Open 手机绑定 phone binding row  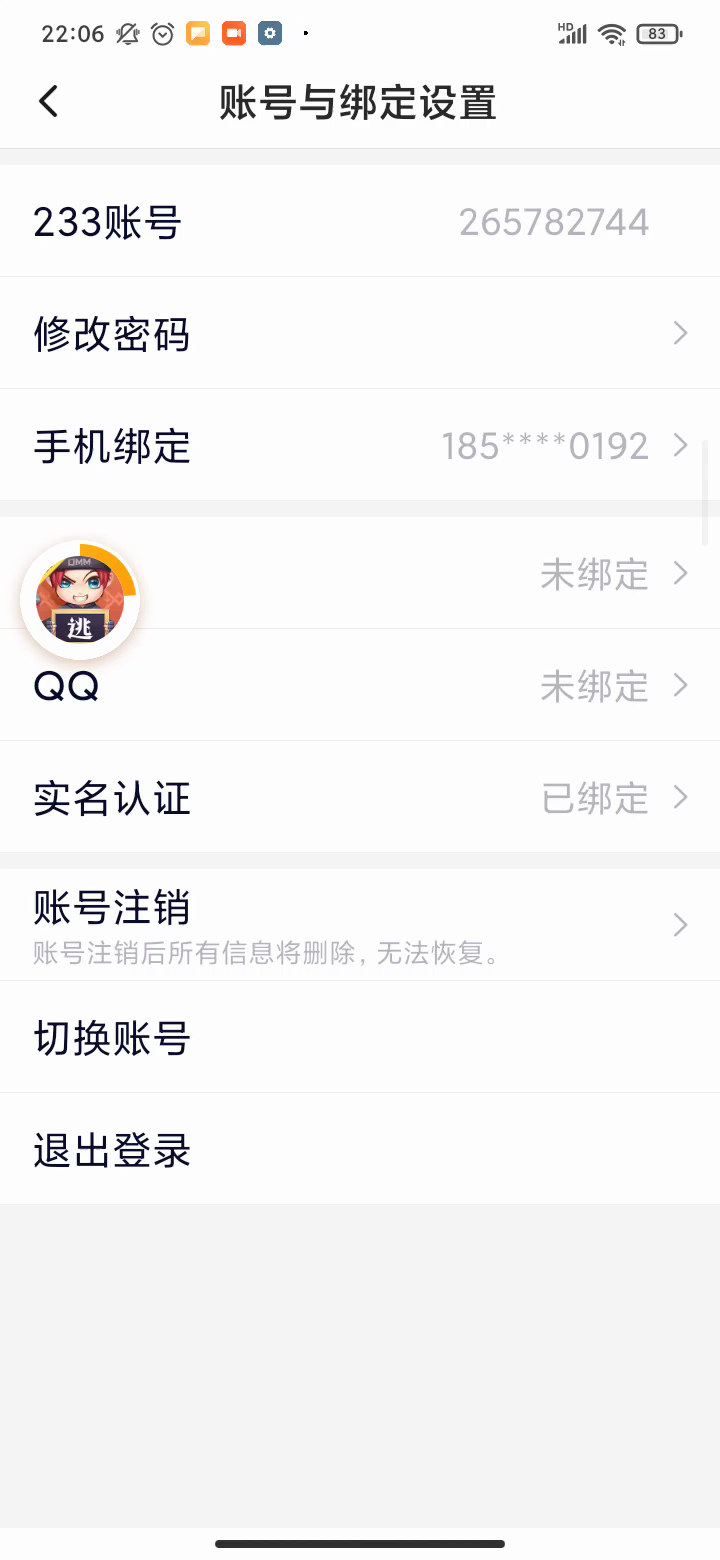pyautogui.click(x=360, y=445)
